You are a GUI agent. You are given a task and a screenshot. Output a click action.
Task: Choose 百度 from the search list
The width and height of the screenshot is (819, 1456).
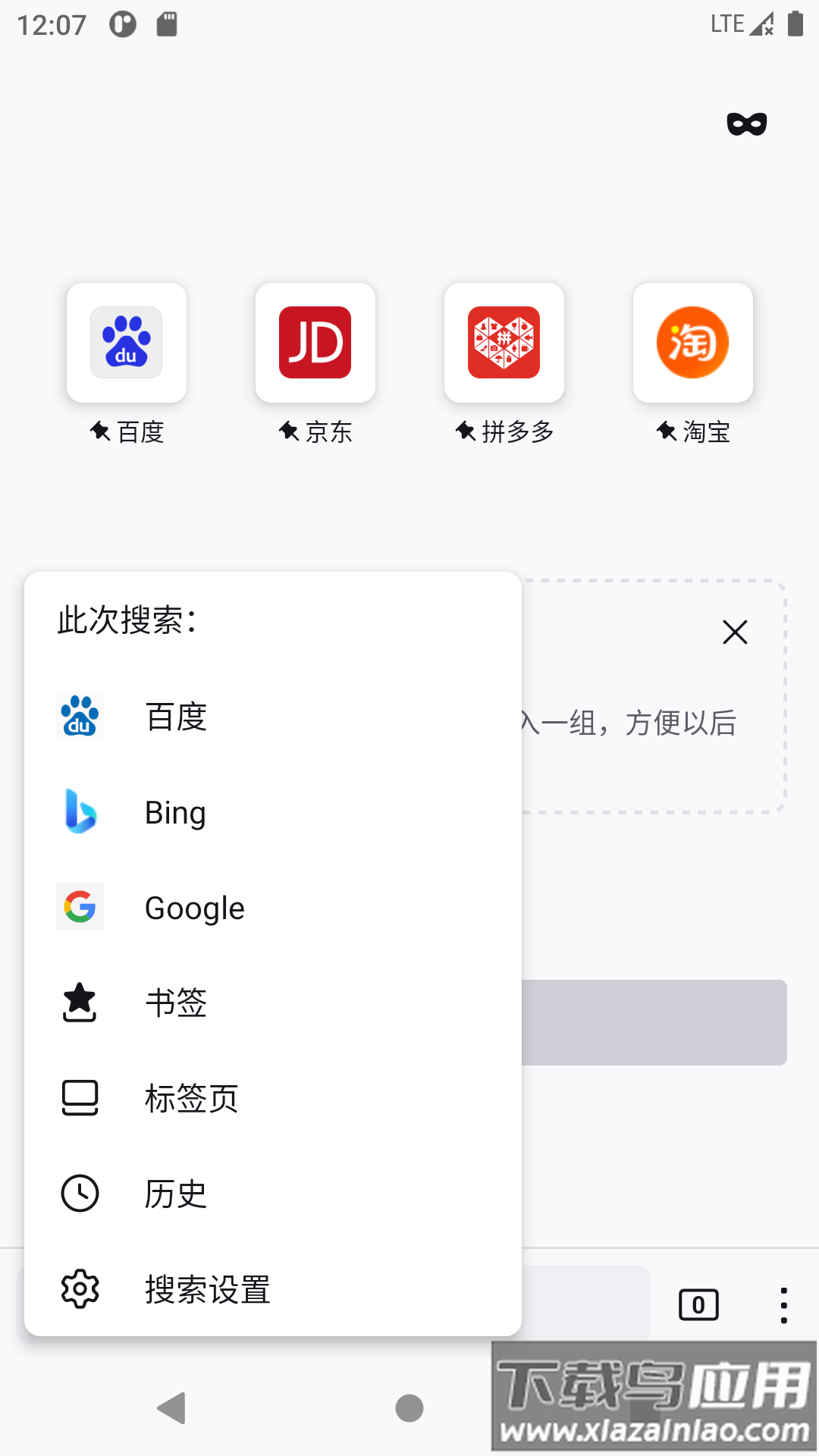coord(176,716)
